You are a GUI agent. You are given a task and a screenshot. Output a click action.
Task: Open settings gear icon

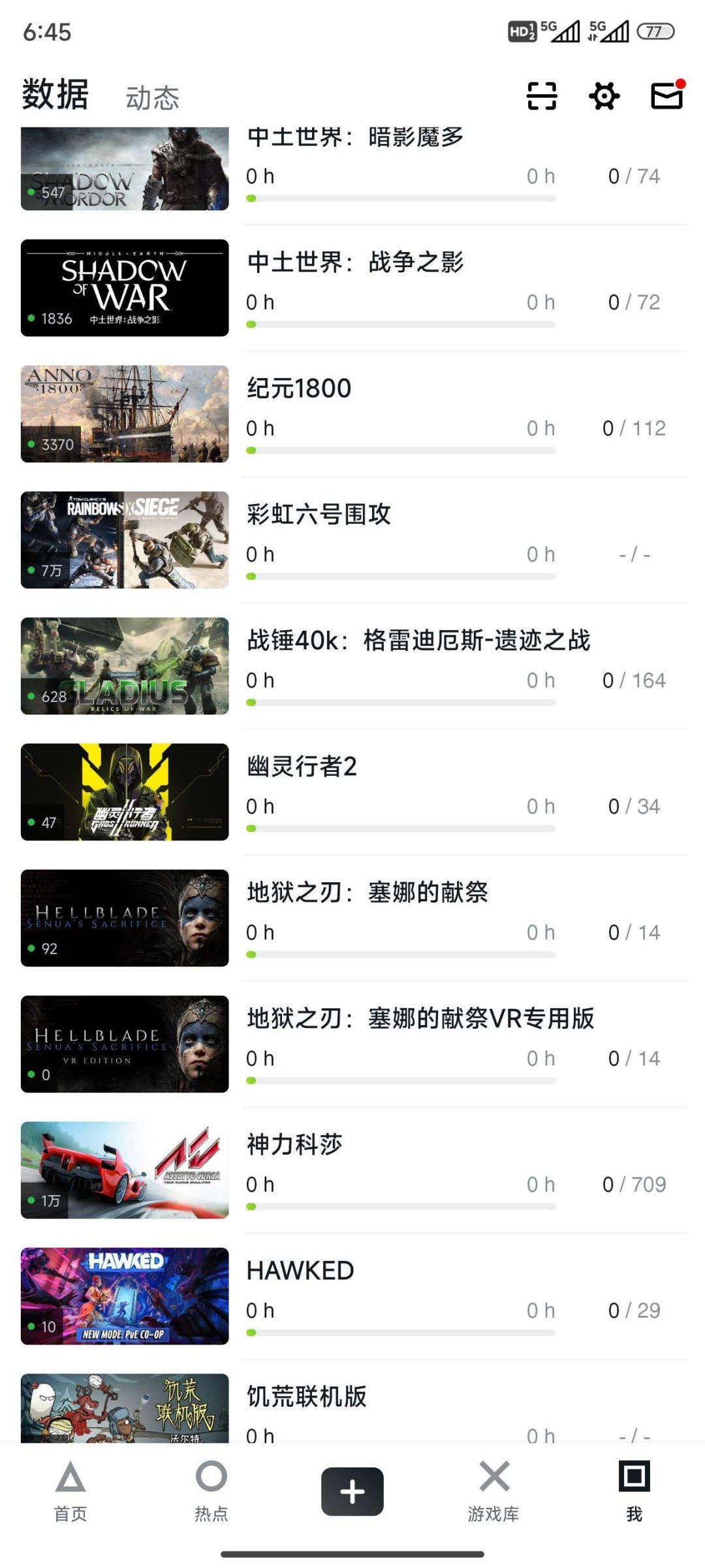604,96
